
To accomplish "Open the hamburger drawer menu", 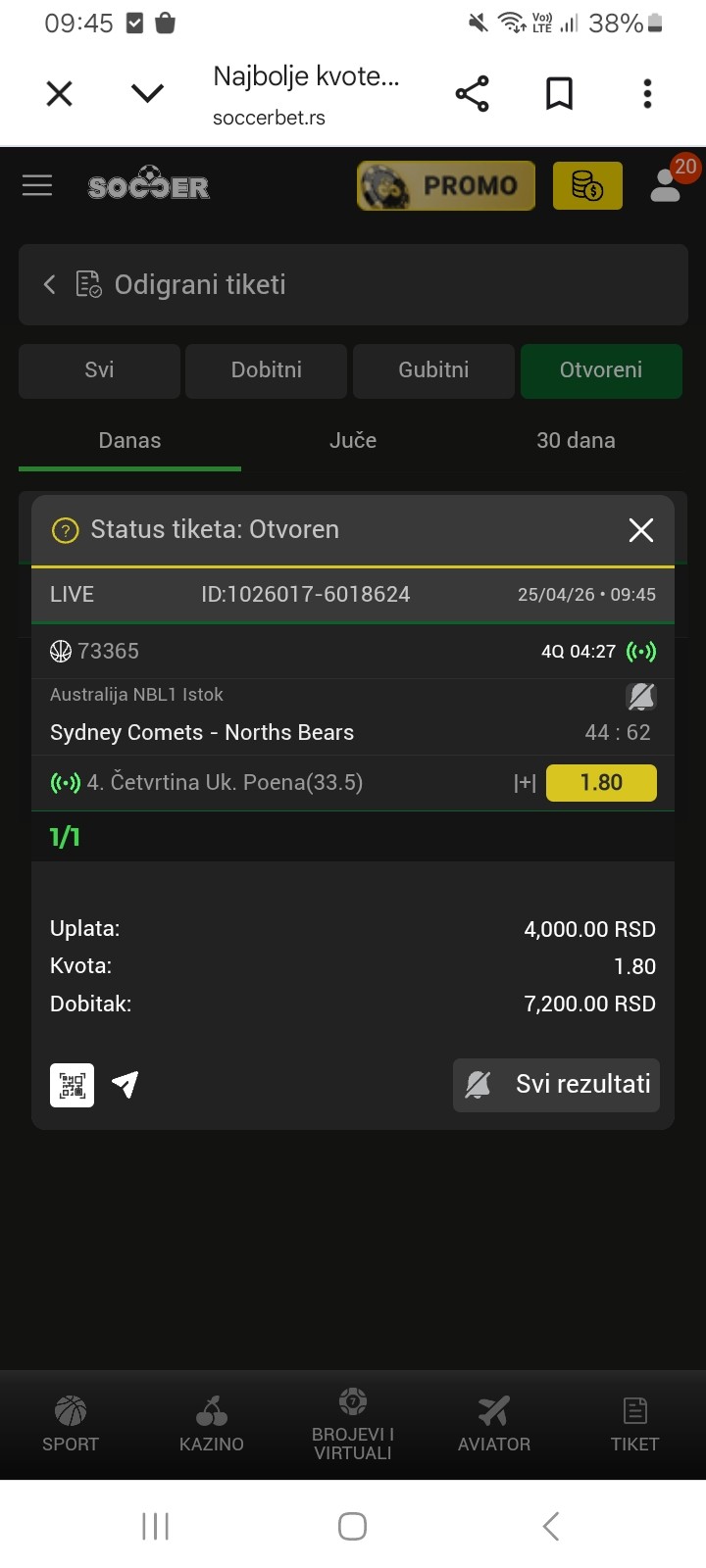I will coord(37,185).
